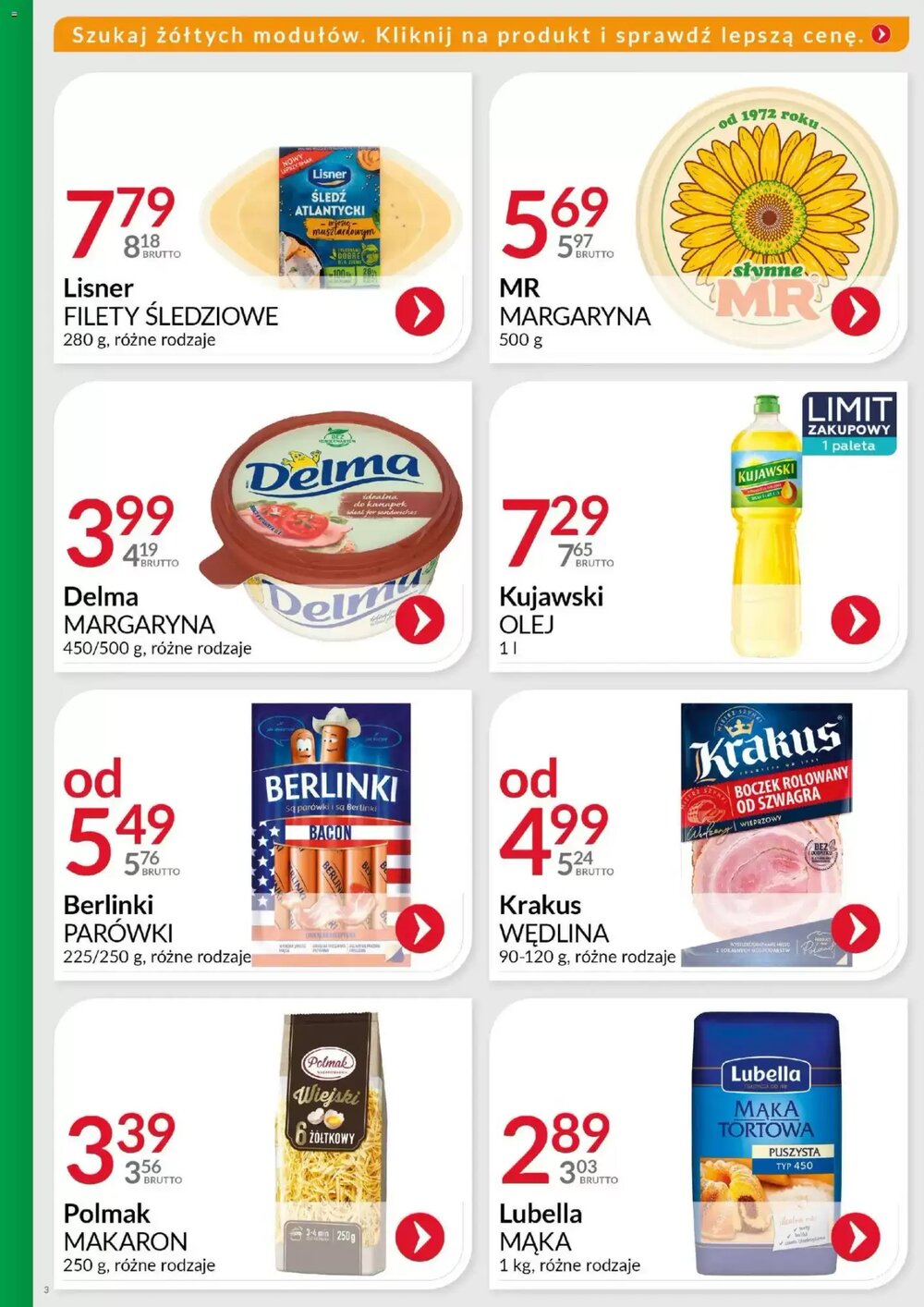924x1307 pixels.
Task: Click the red arrow on MR margaryna
Action: (x=857, y=312)
